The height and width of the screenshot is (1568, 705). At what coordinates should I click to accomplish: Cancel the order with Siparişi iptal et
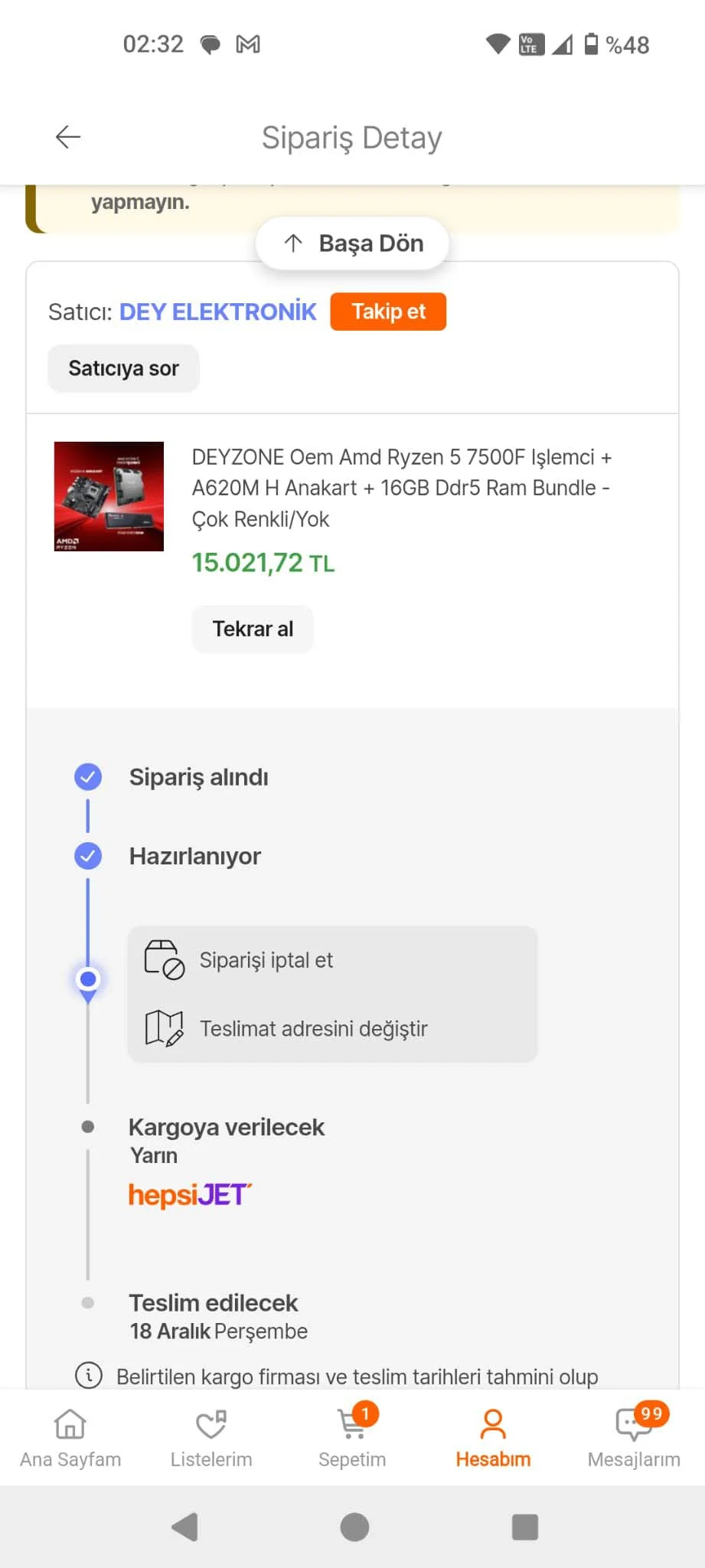pos(266,960)
